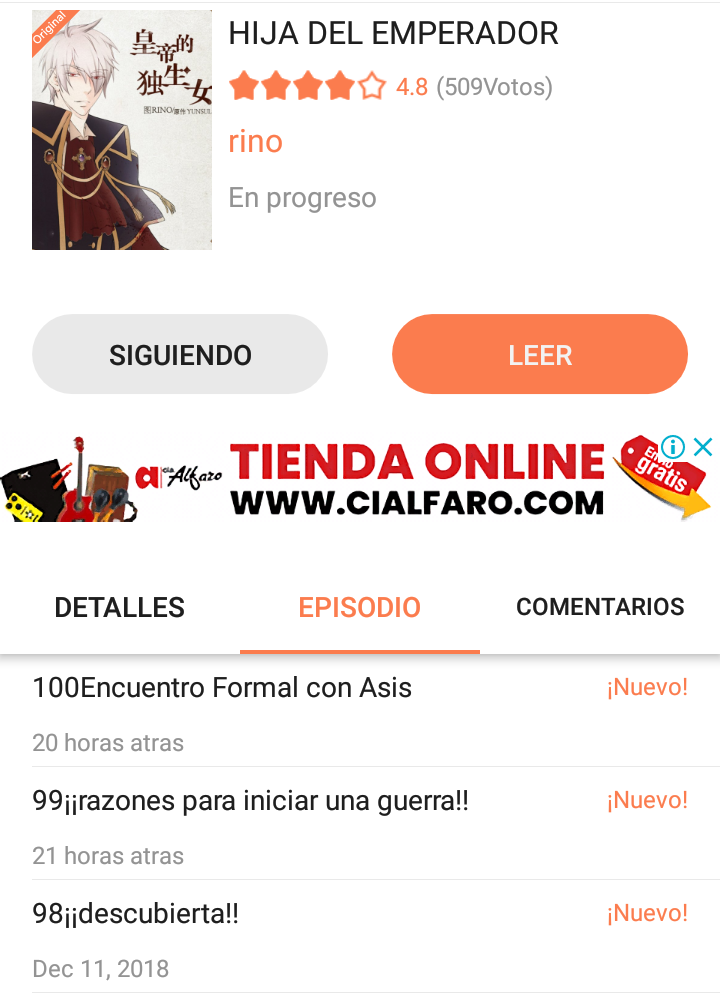Open the ad info icon
Viewport: 720px width, 996px height.
673,446
